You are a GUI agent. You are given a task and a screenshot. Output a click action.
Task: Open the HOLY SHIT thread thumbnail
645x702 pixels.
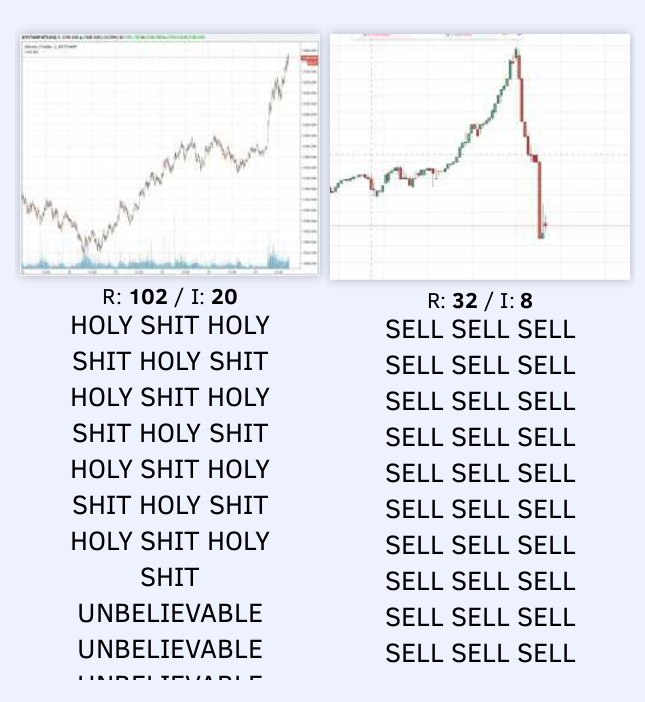169,155
